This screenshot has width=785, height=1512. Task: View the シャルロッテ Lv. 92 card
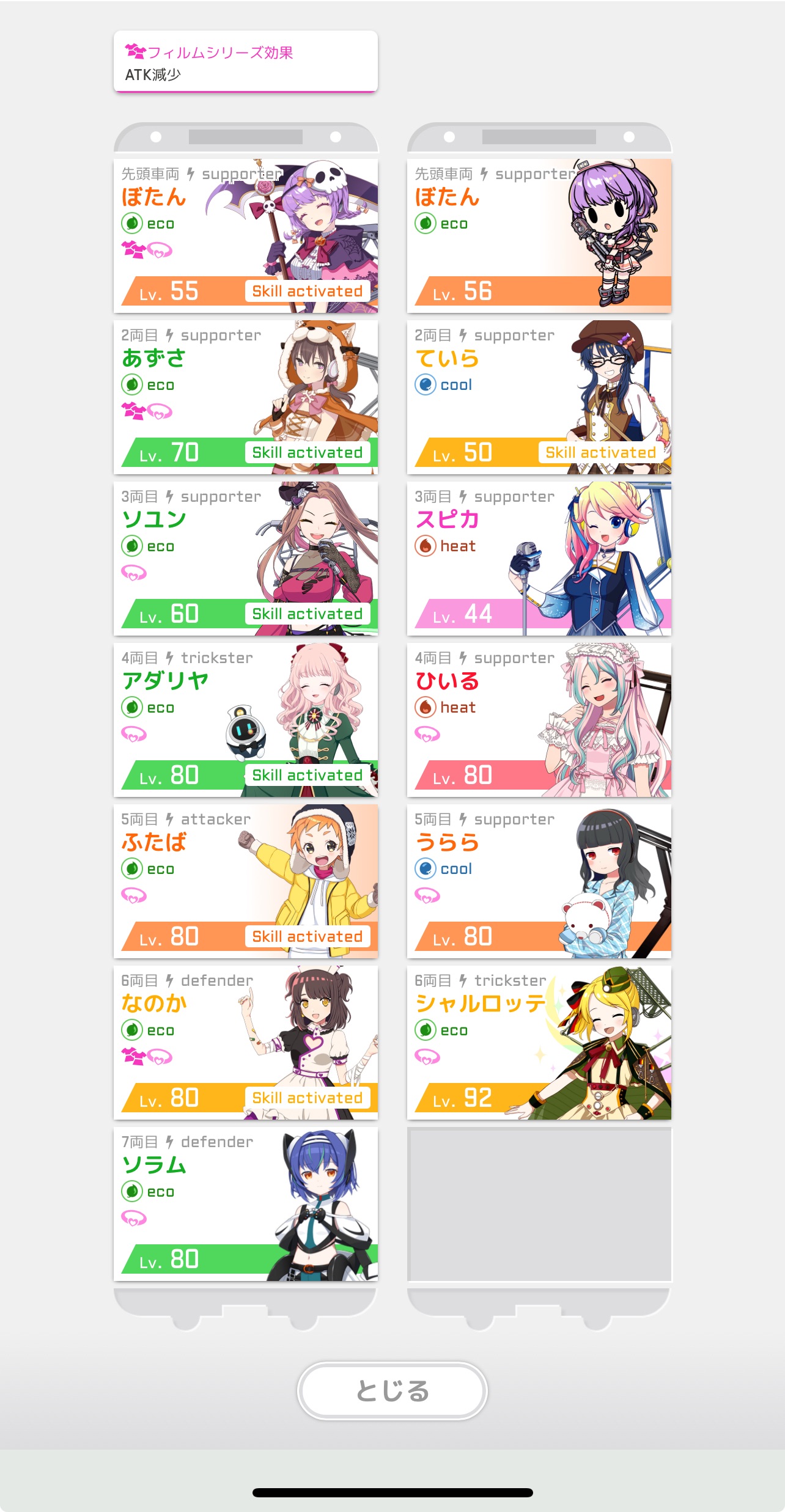point(539,1043)
